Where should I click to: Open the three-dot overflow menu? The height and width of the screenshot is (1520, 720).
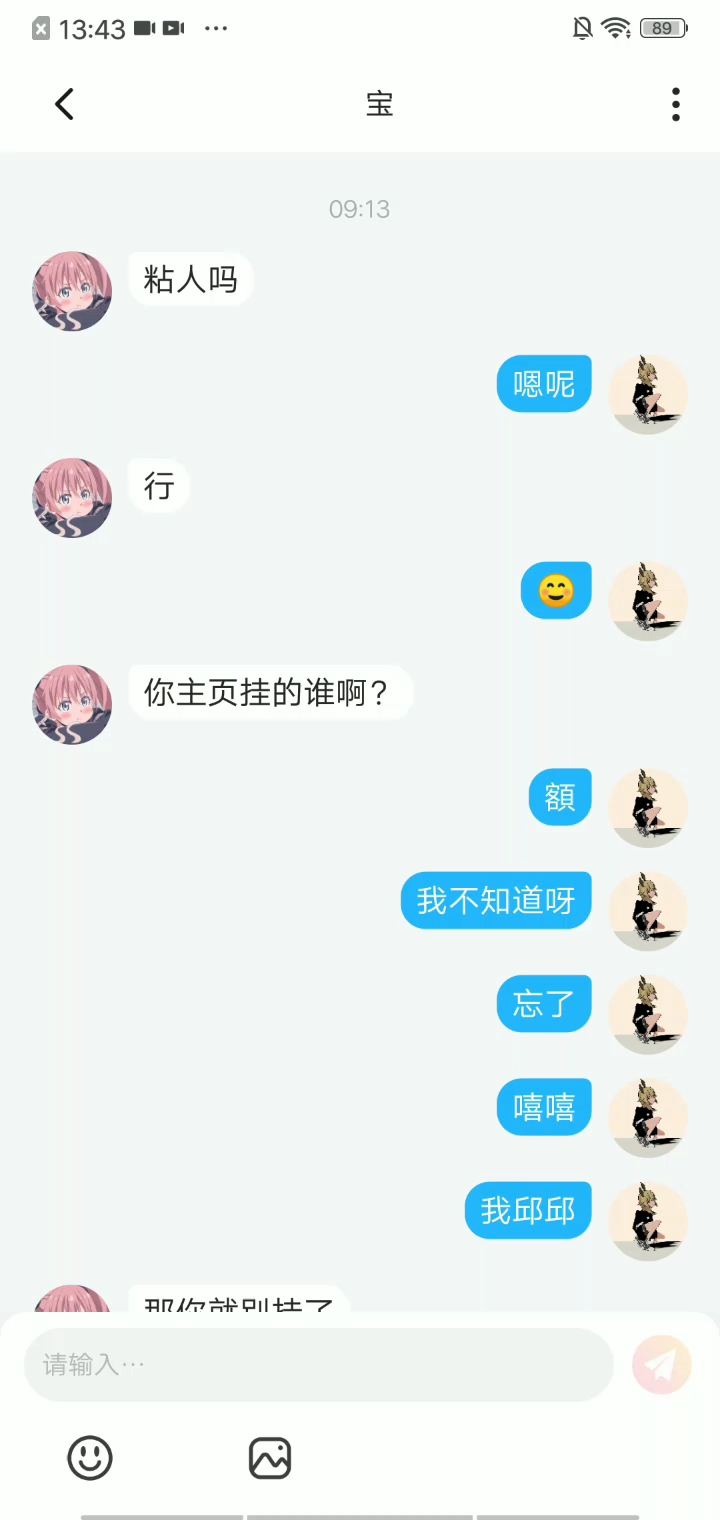676,104
